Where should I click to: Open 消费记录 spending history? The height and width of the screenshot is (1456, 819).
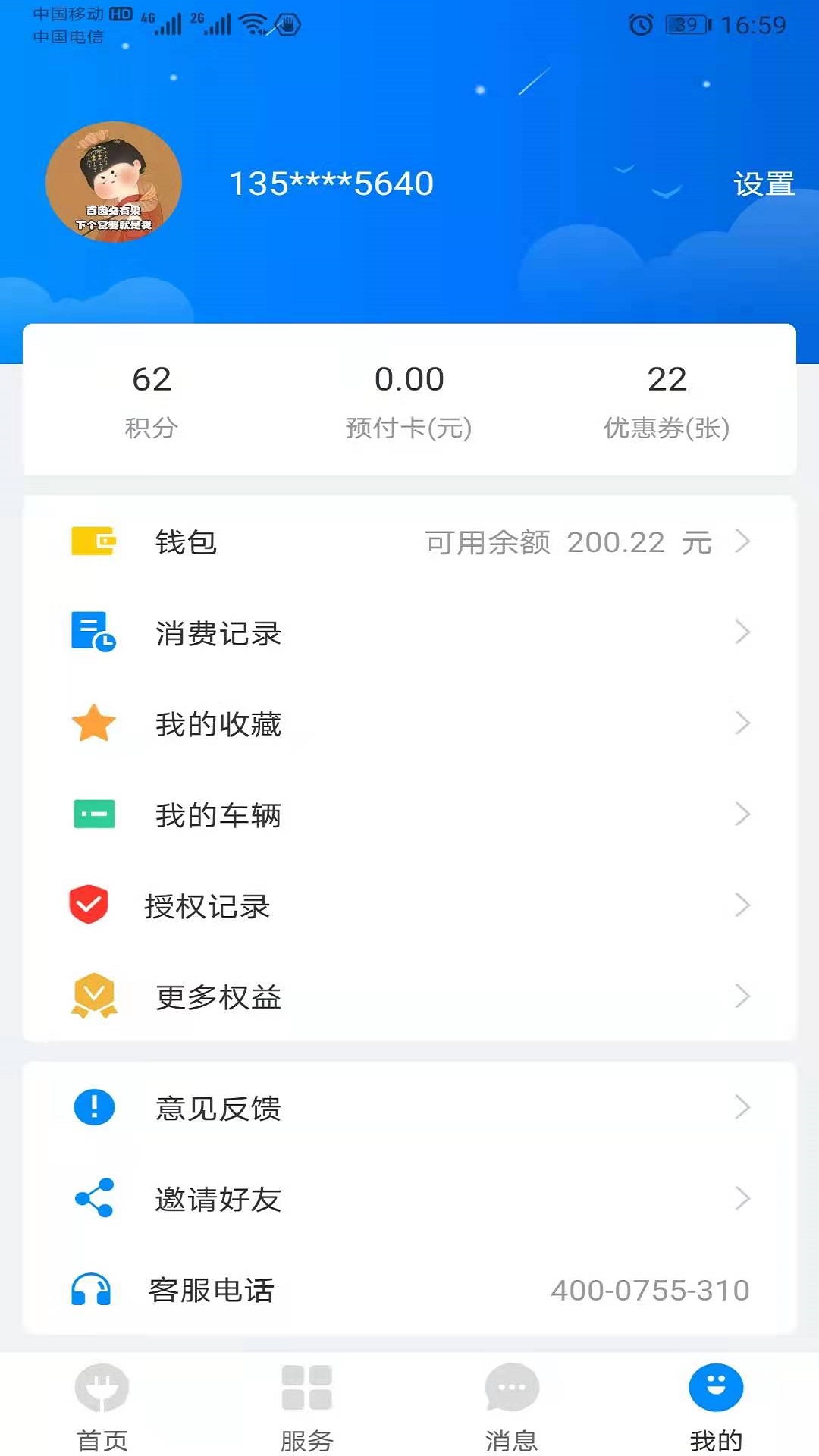(x=409, y=632)
